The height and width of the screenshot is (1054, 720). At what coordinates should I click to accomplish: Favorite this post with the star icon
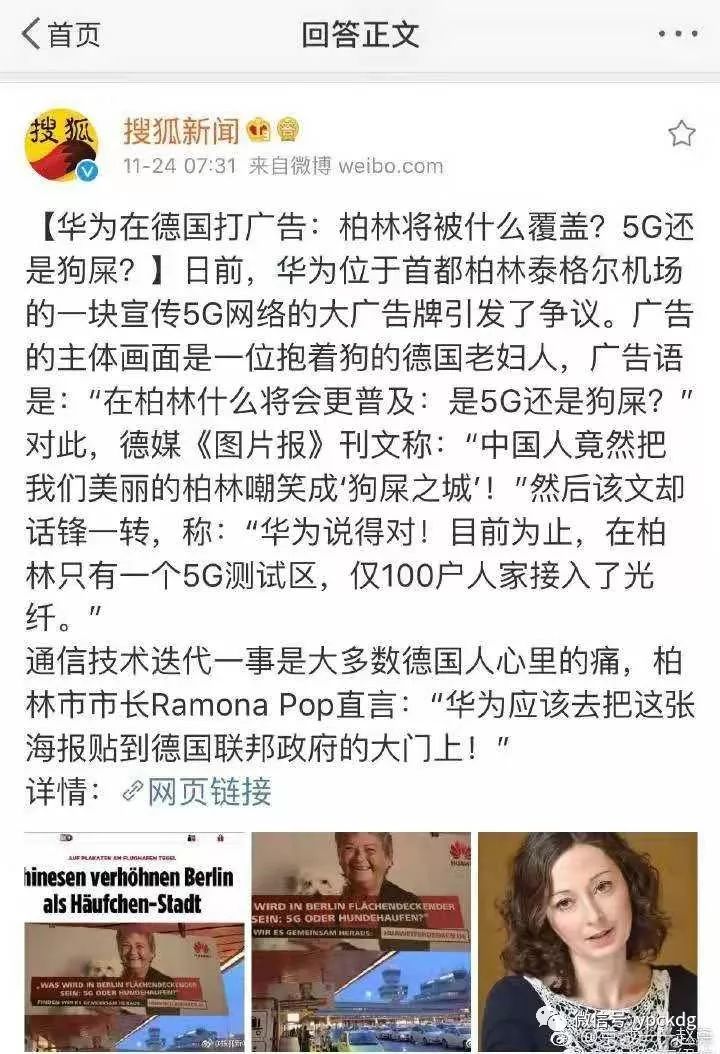coord(681,134)
